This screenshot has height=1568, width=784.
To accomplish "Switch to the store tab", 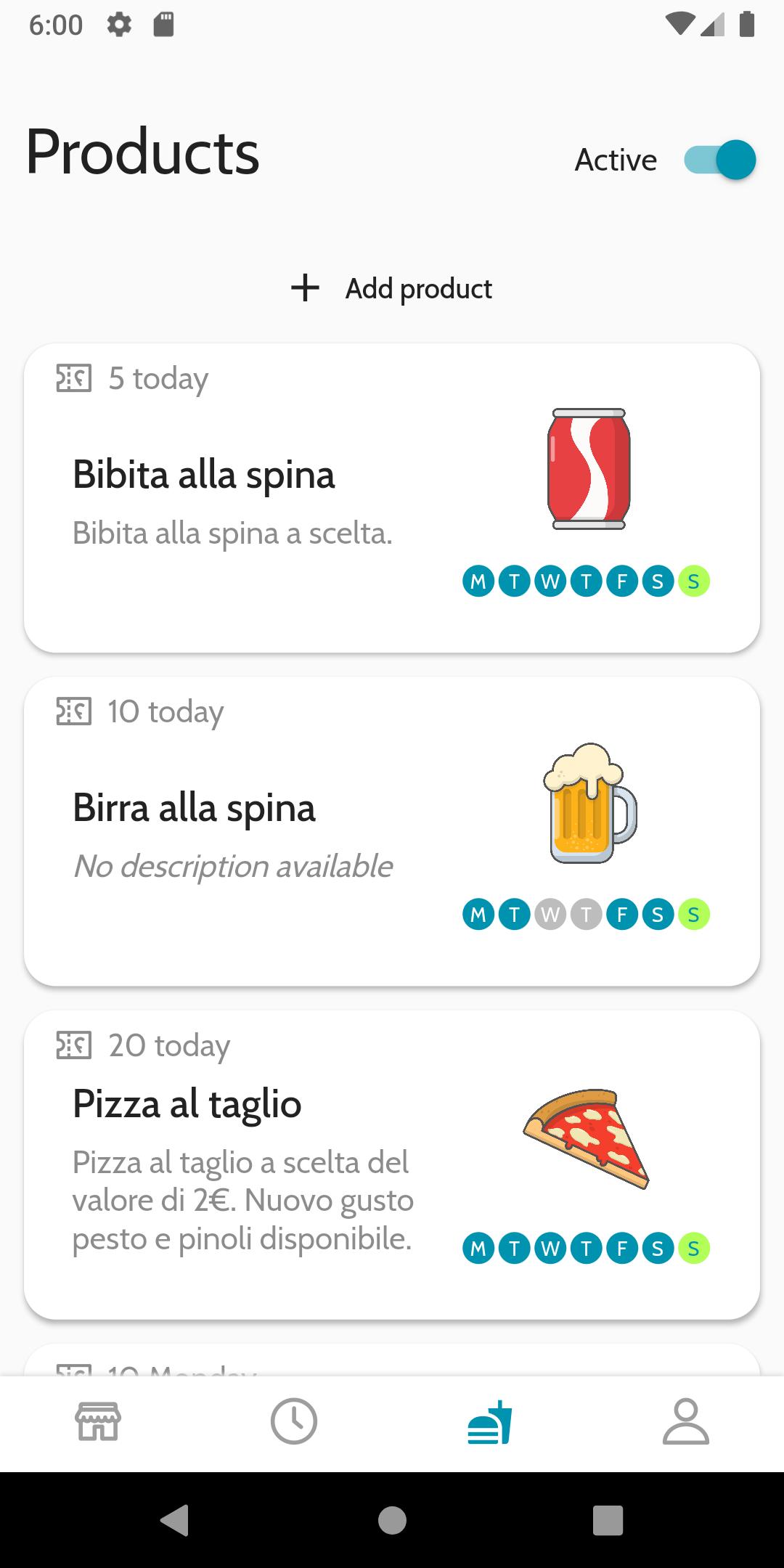I will pos(98,1421).
